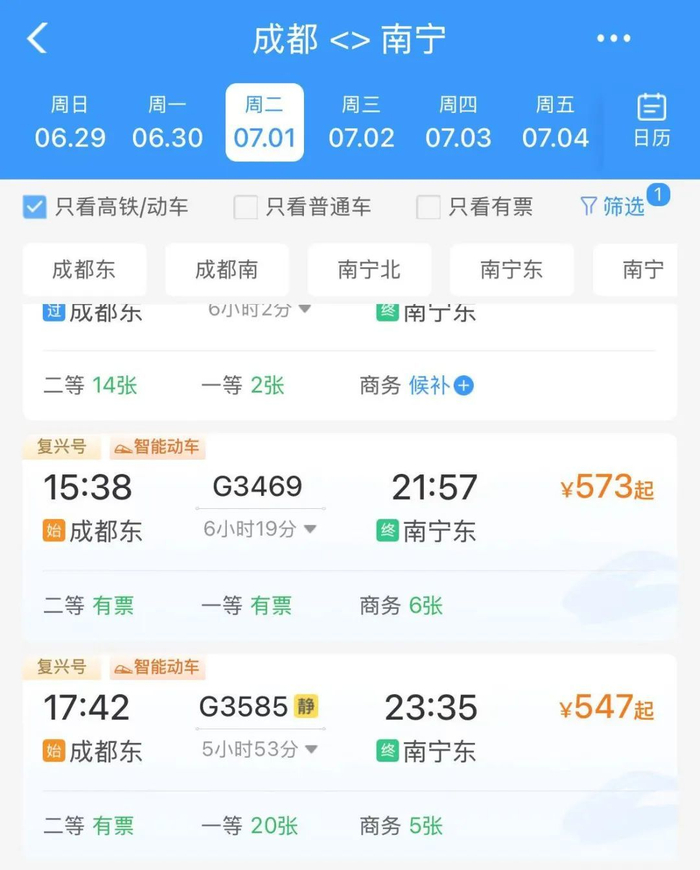700x870 pixels.
Task: Filter by 成都南 station
Action: pos(227,269)
